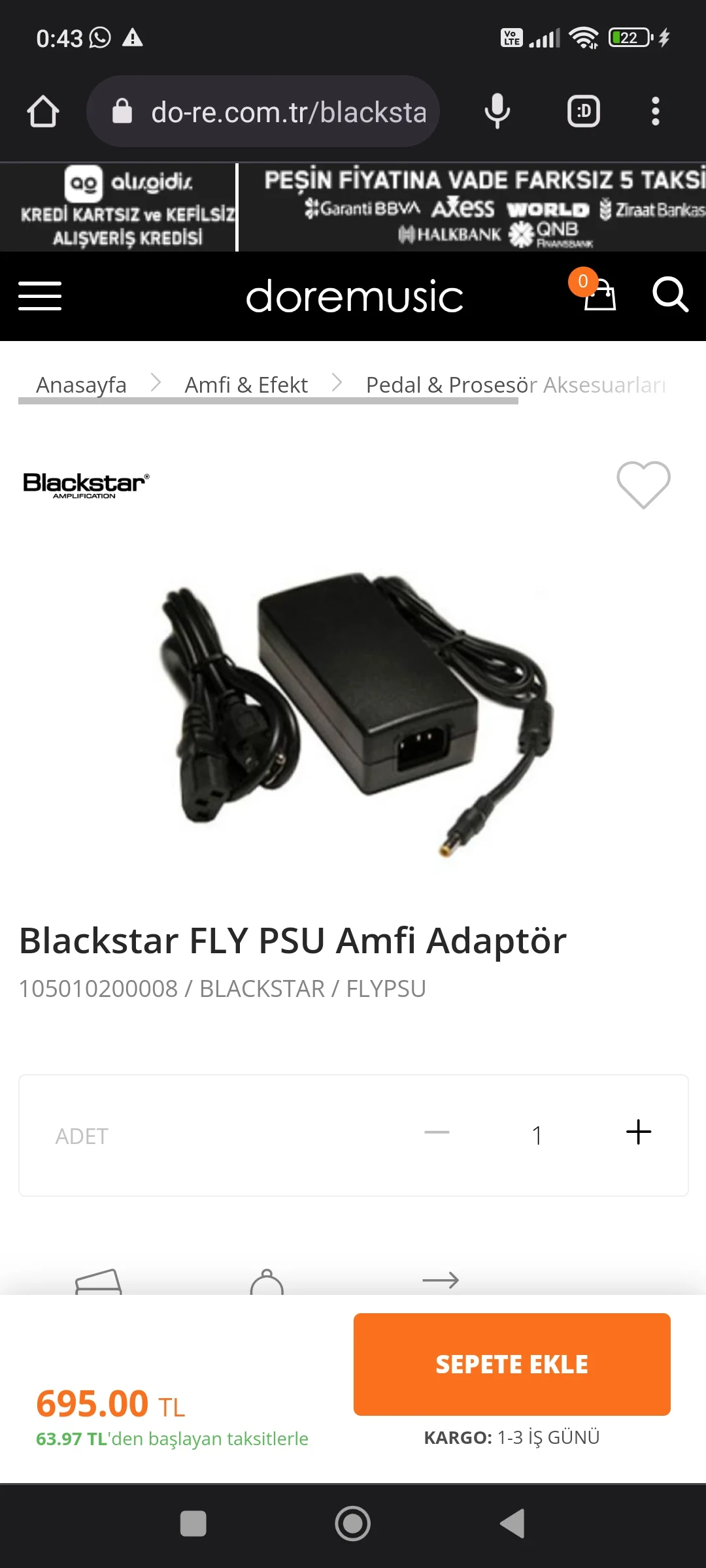The image size is (706, 1568).
Task: Open the browser tab switcher
Action: tap(583, 112)
